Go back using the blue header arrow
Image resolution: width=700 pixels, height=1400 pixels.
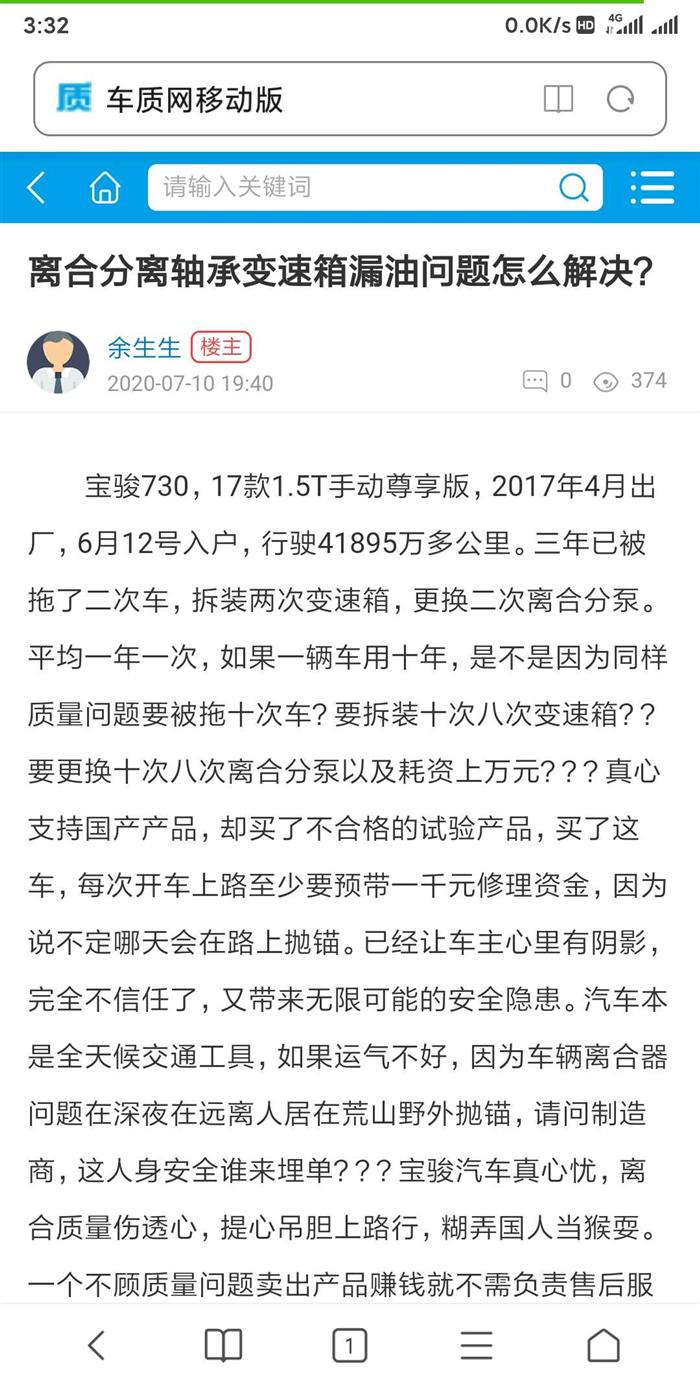[x=37, y=187]
